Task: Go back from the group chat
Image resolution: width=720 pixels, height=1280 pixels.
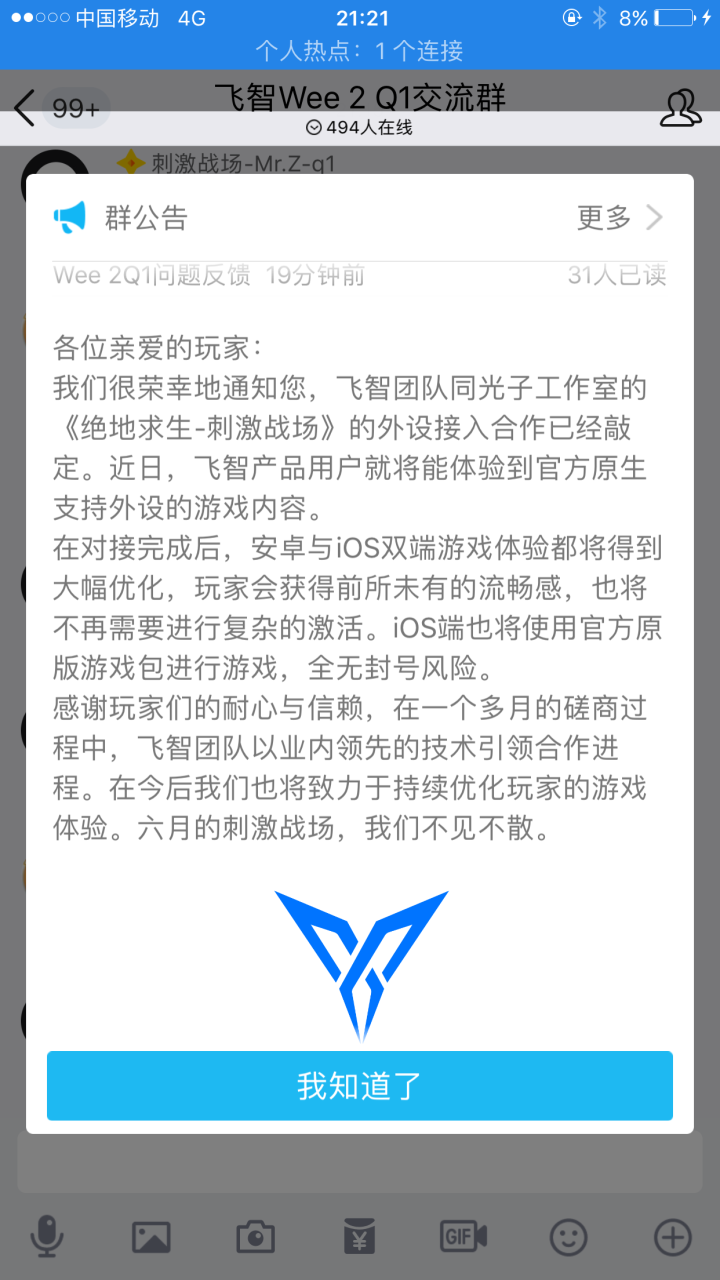Action: pyautogui.click(x=26, y=108)
